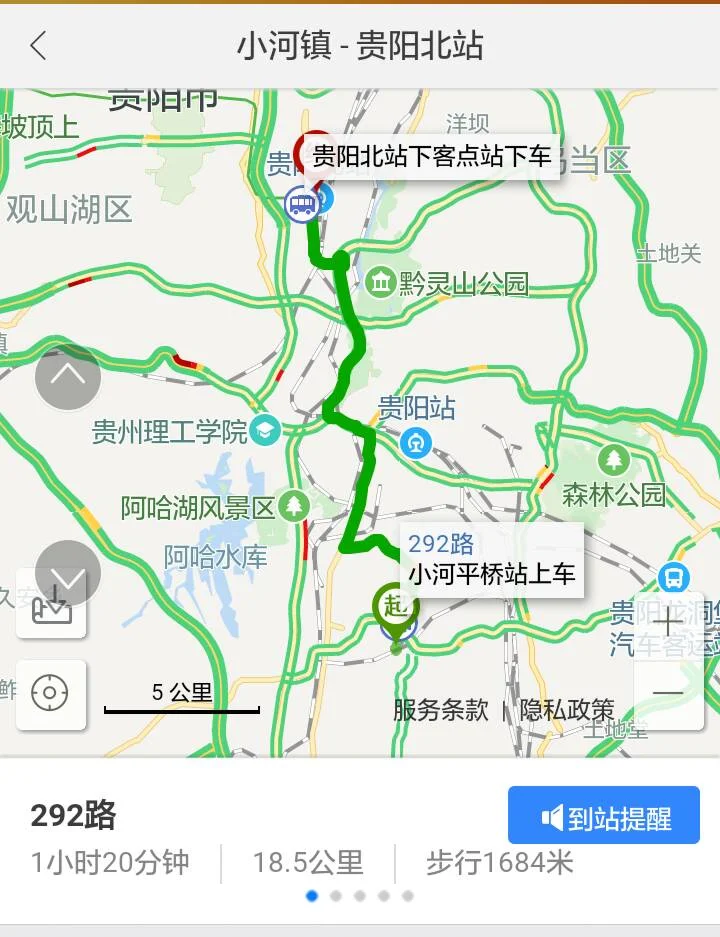Select the bus stop icon near 贵阳北站
This screenshot has width=720, height=937.
click(x=303, y=205)
